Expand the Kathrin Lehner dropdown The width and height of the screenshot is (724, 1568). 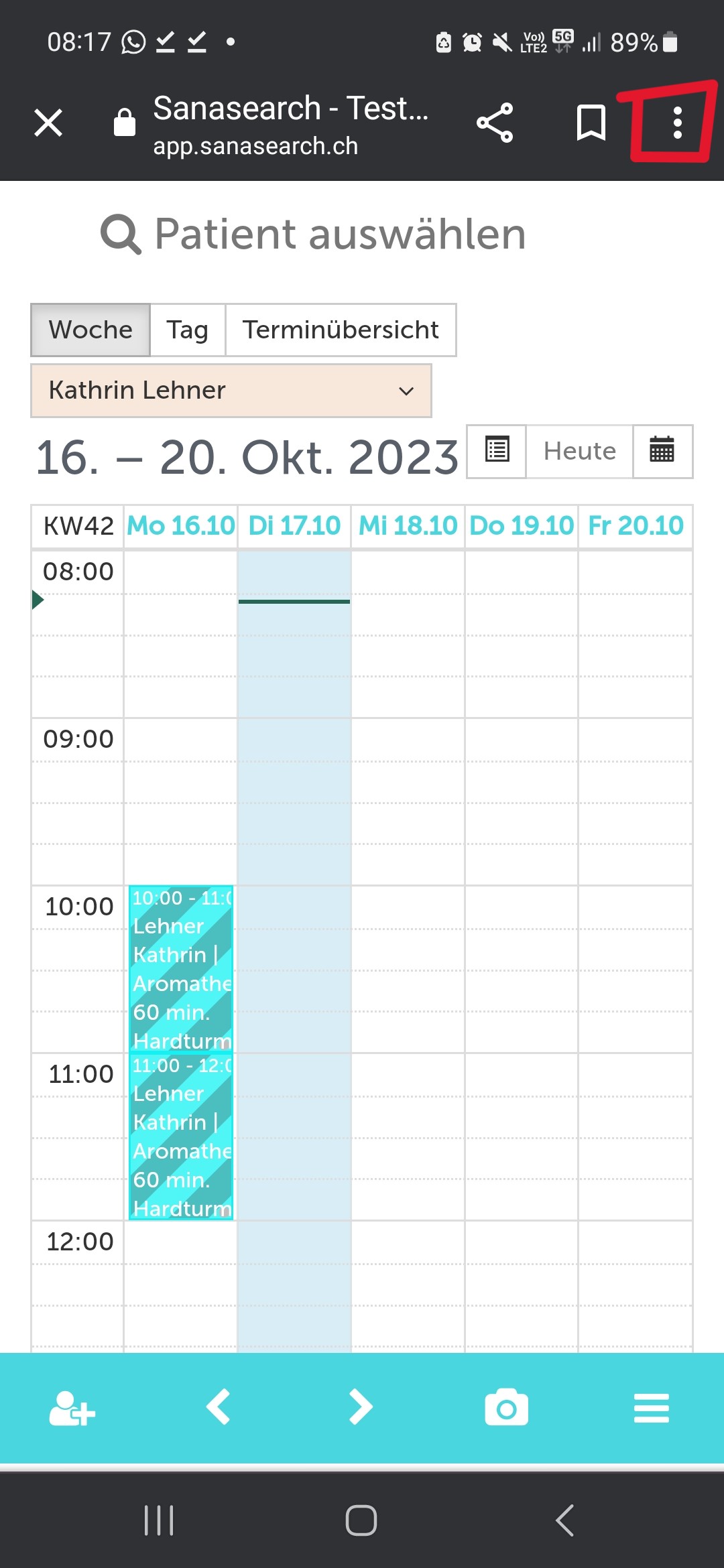(231, 391)
